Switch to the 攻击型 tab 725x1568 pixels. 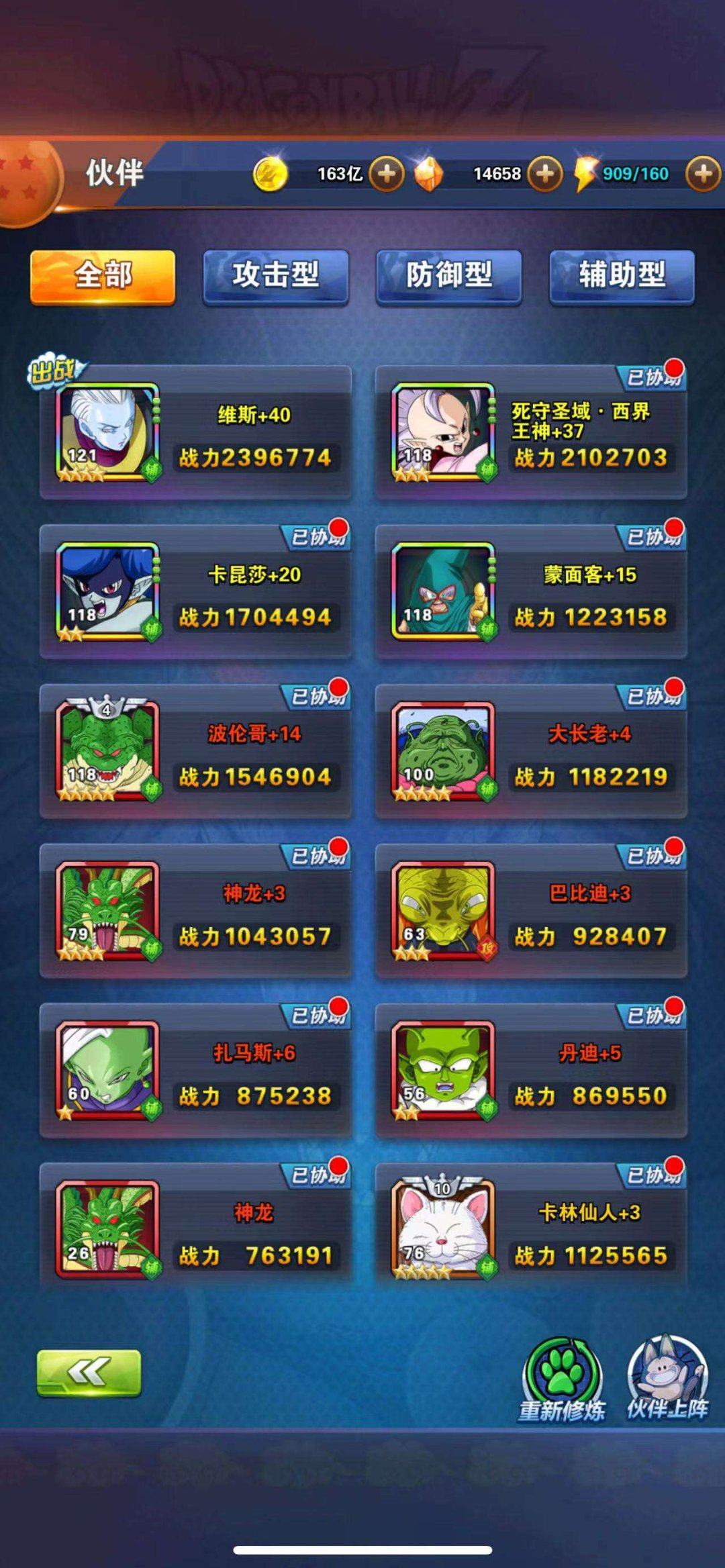275,277
